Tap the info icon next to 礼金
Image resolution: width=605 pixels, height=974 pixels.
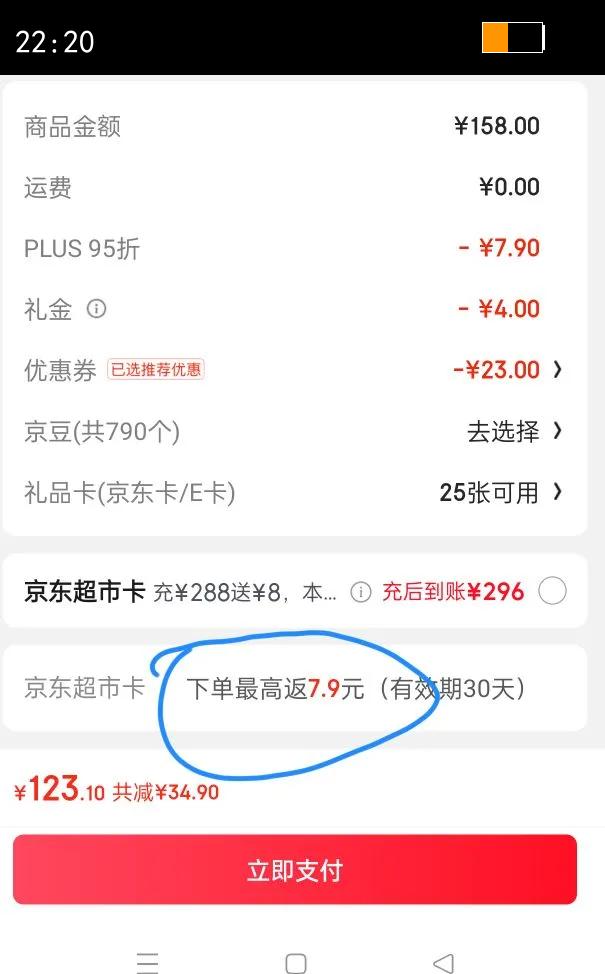[x=96, y=308]
